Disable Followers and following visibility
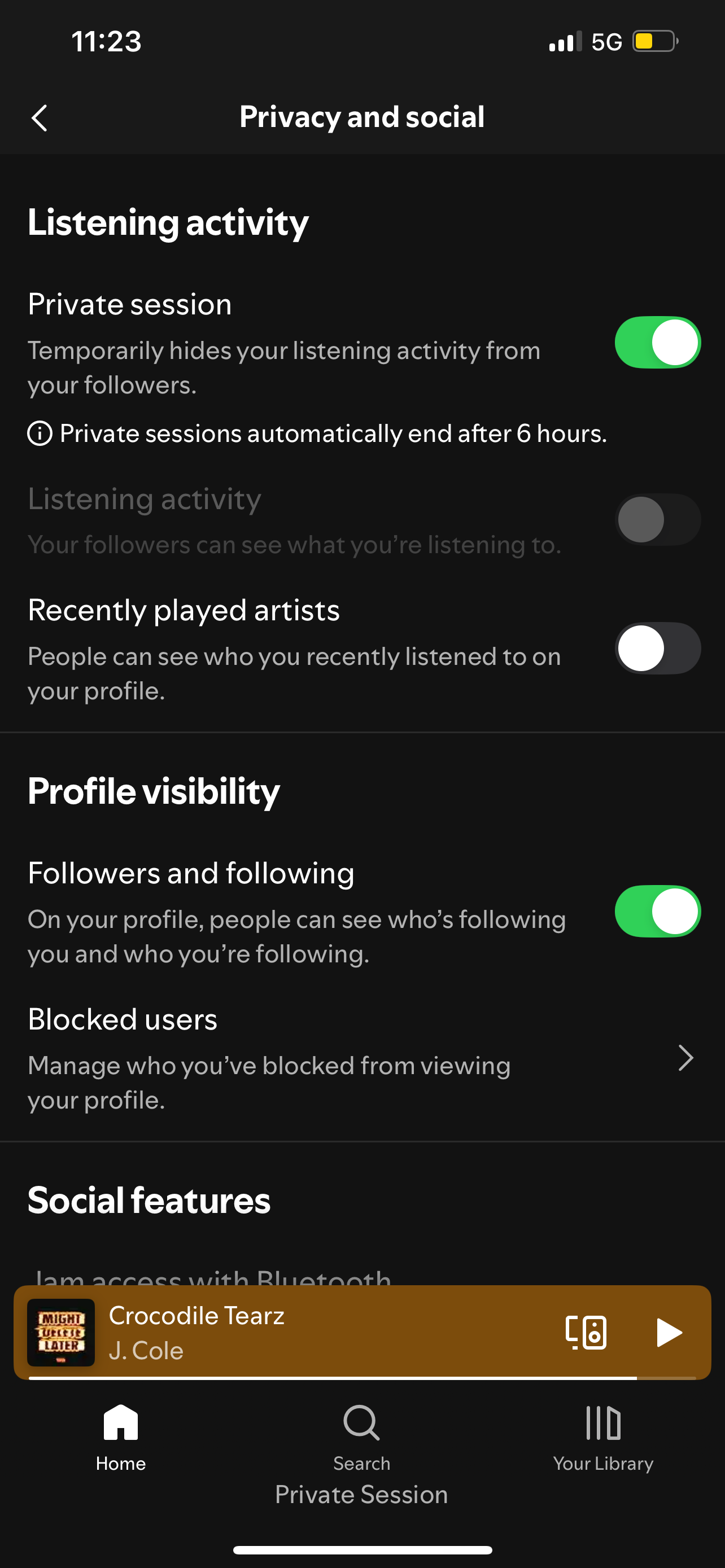The height and width of the screenshot is (1568, 725). tap(657, 911)
